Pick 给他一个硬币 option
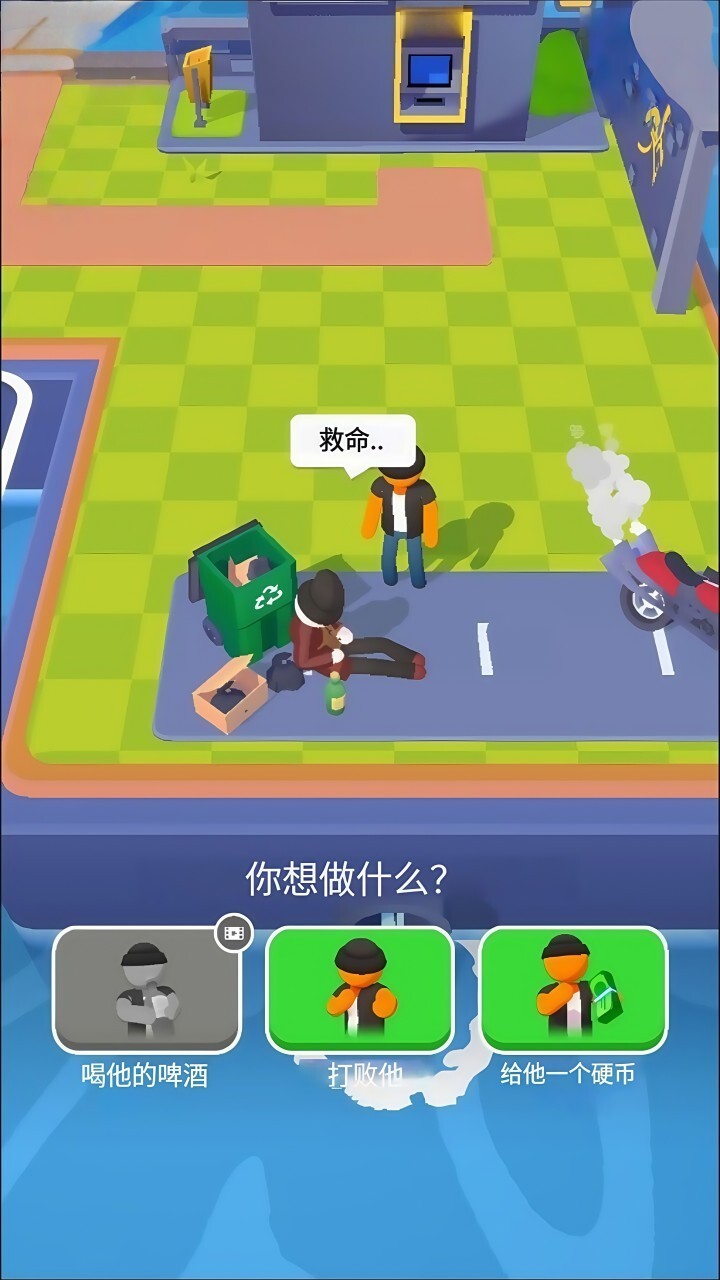The image size is (720, 1280). click(573, 990)
